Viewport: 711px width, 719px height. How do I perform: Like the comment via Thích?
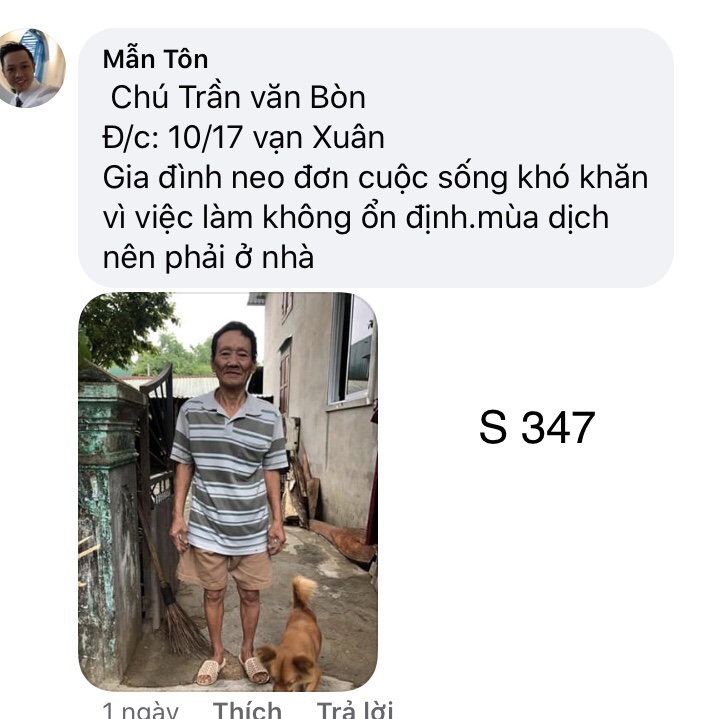[247, 710]
